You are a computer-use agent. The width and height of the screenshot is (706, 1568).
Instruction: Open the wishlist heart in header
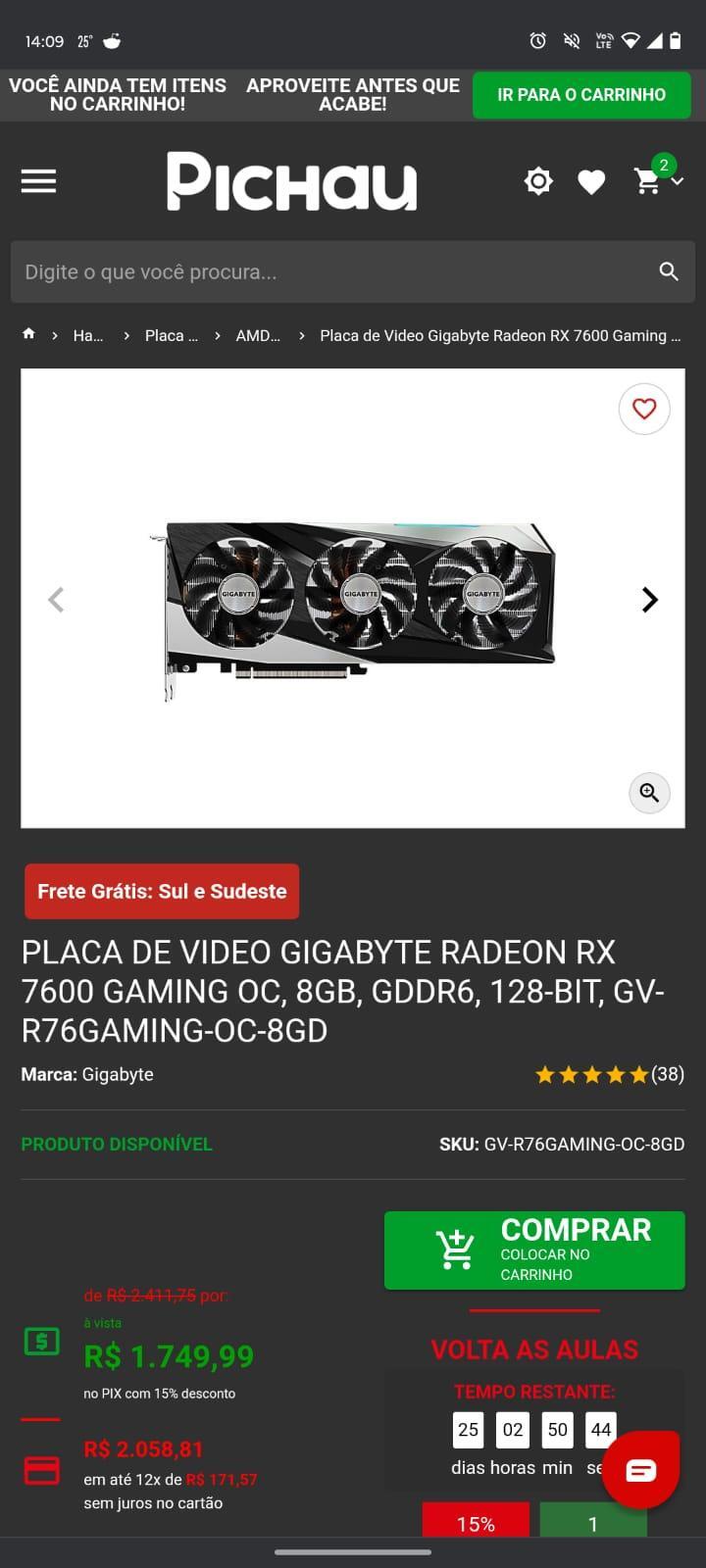591,182
